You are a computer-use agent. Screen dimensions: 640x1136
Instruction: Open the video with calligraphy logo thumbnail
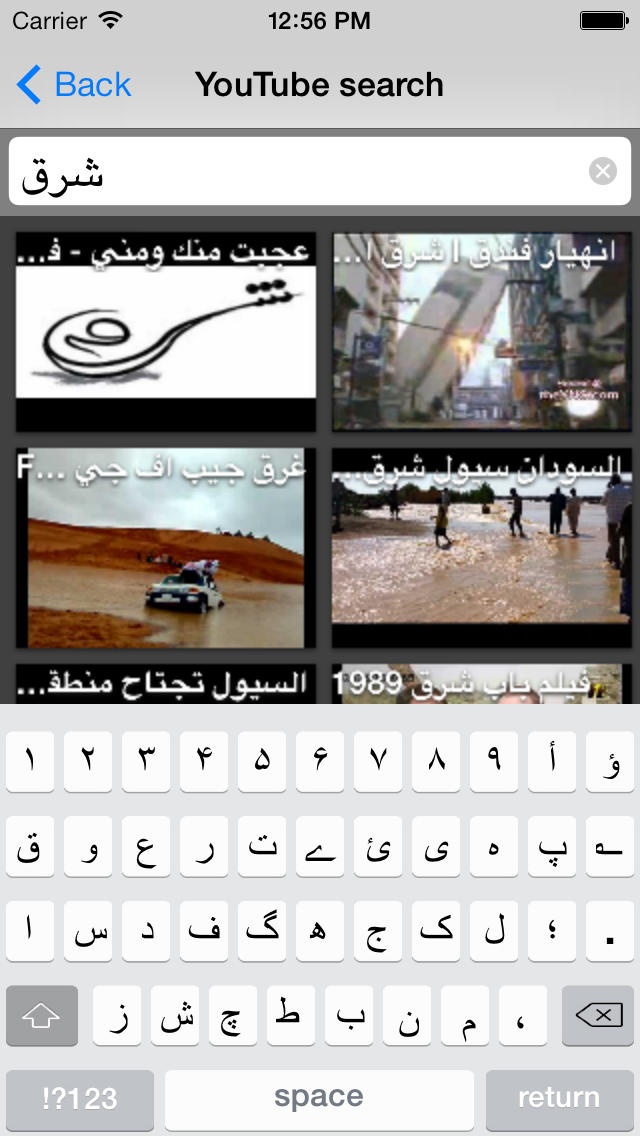166,332
